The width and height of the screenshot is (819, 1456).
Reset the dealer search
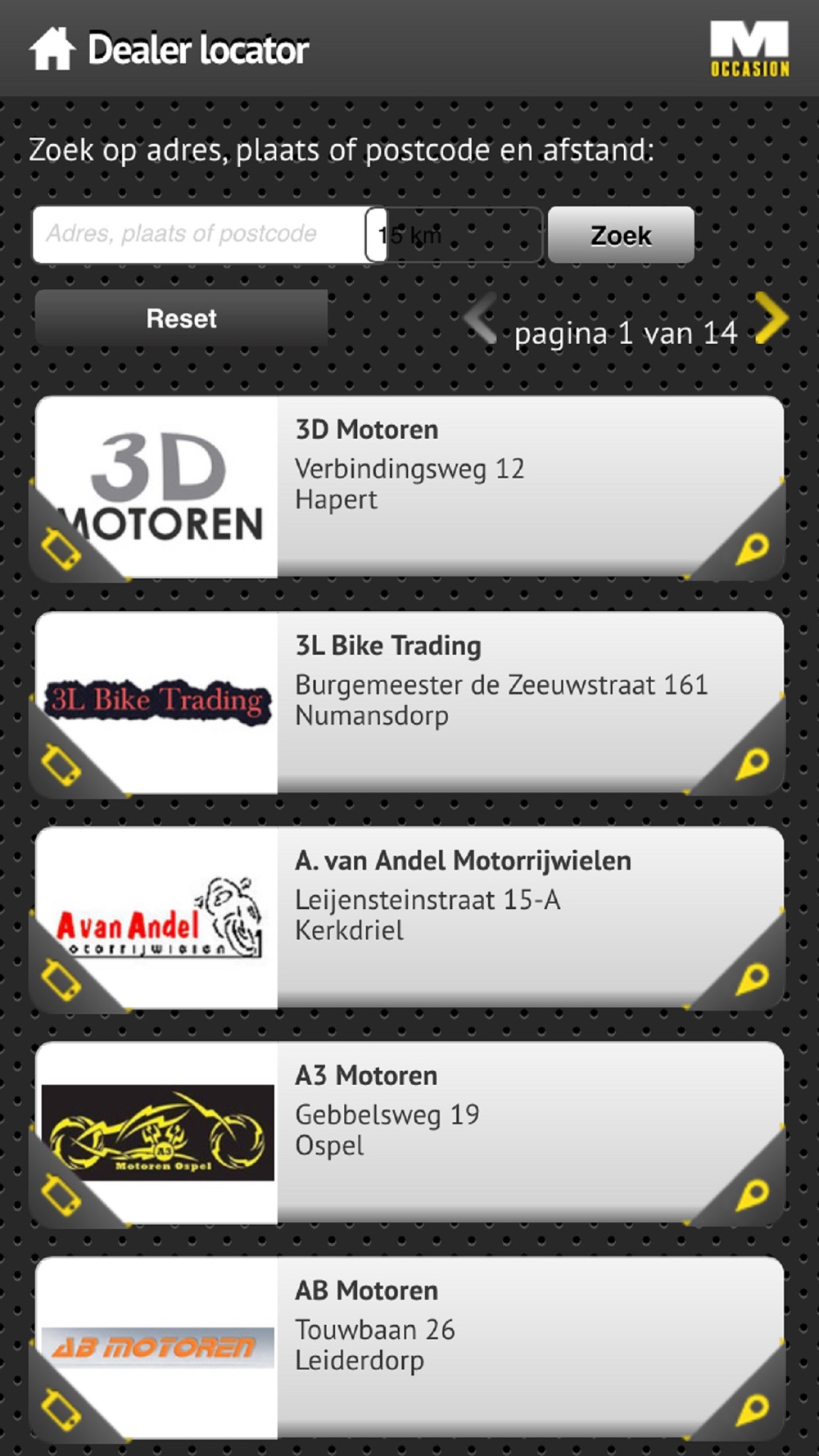[181, 319]
